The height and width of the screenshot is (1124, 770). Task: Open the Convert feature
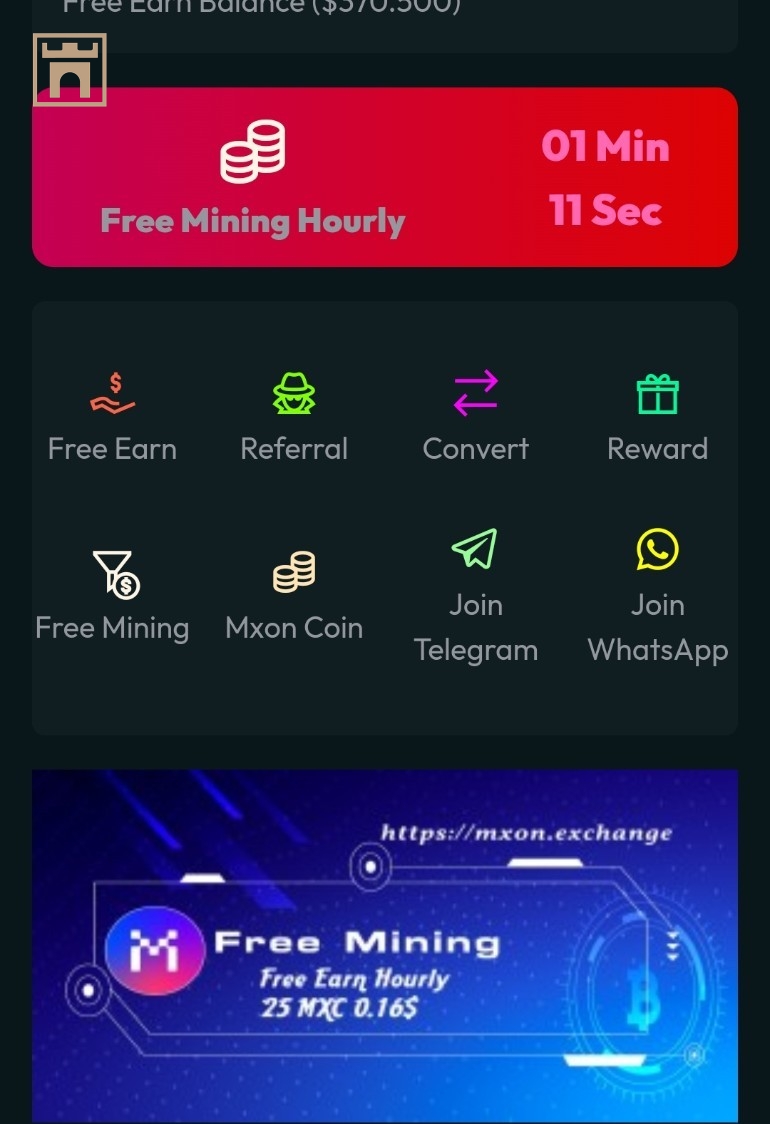pos(475,417)
